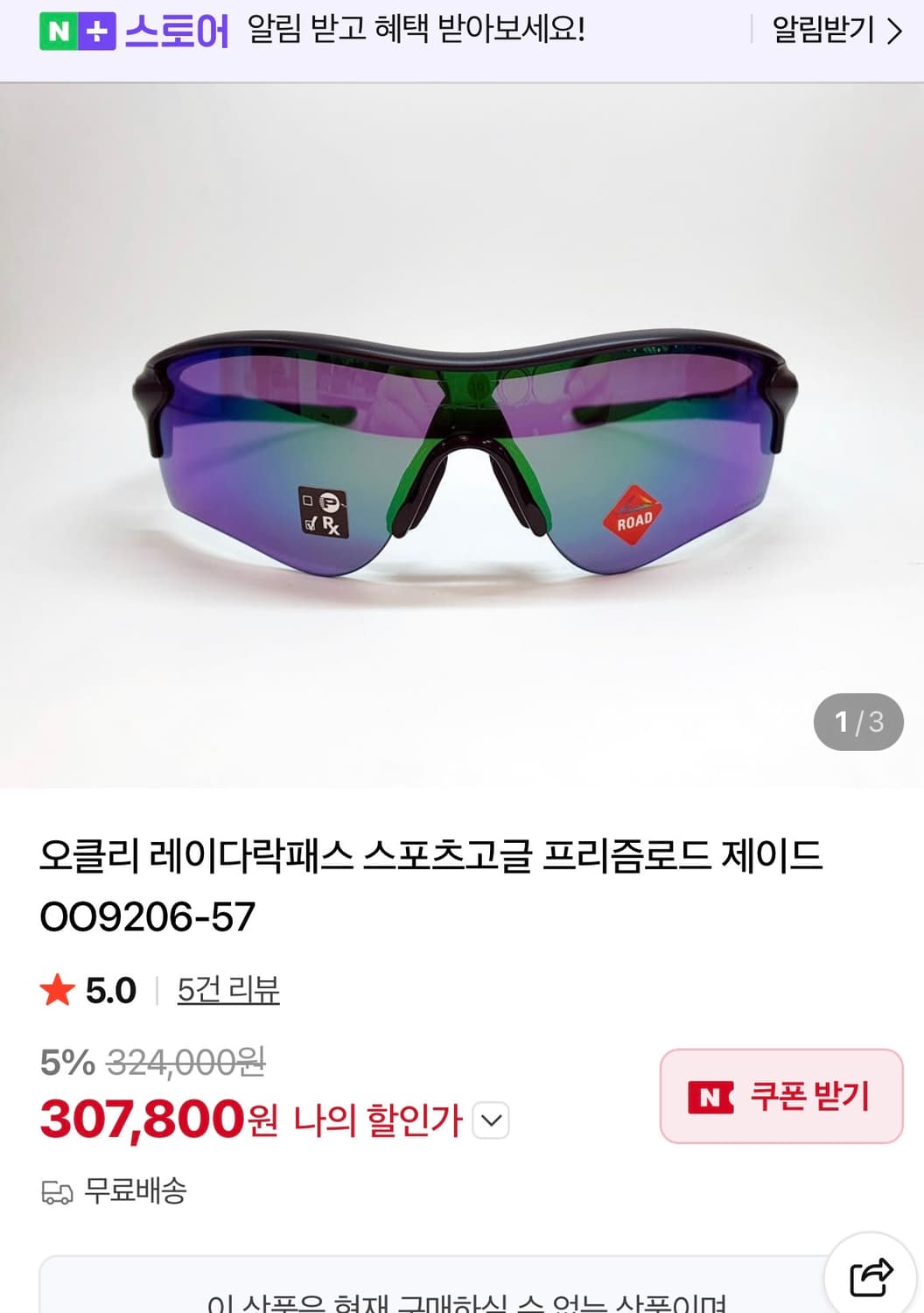
Task: Click the sunglasses product image
Action: (x=462, y=438)
